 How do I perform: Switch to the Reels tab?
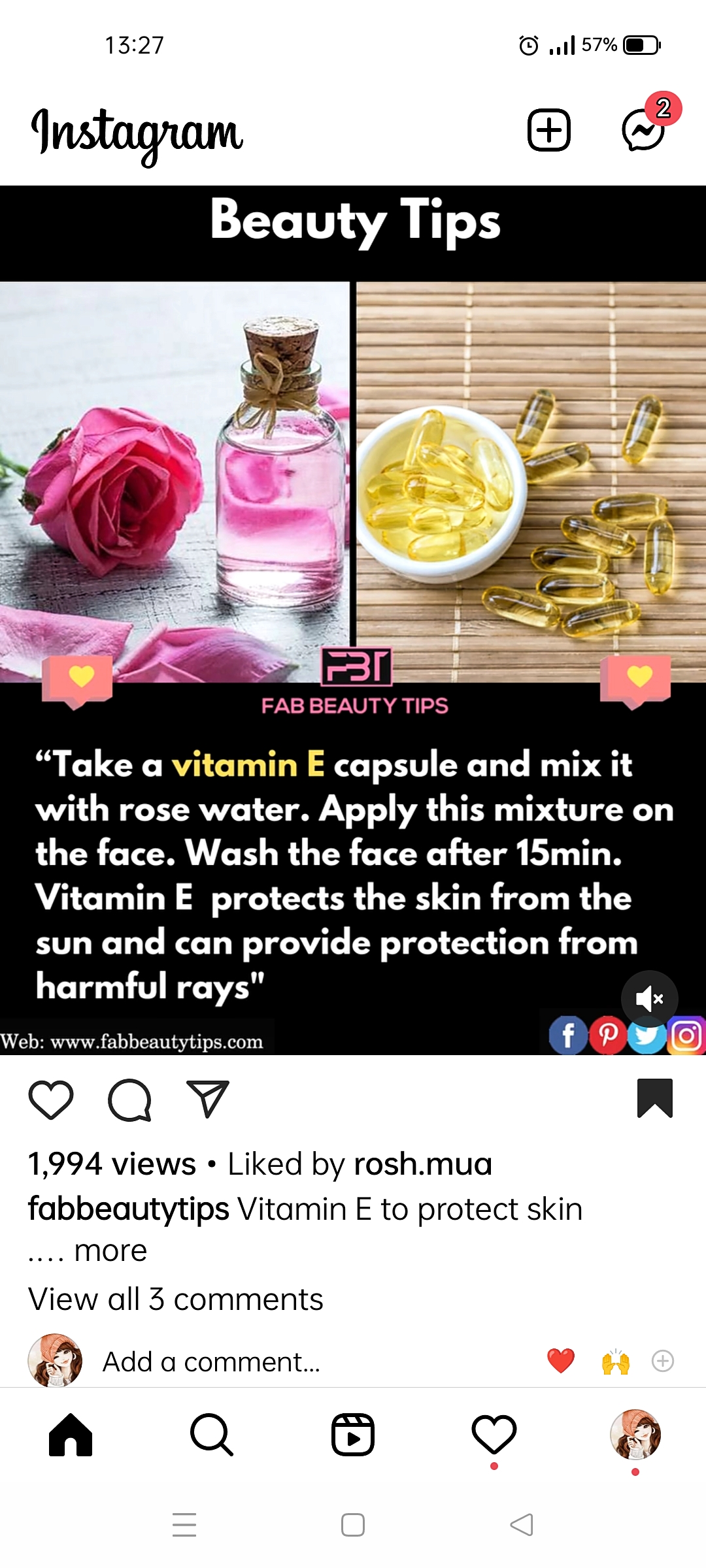[353, 1435]
